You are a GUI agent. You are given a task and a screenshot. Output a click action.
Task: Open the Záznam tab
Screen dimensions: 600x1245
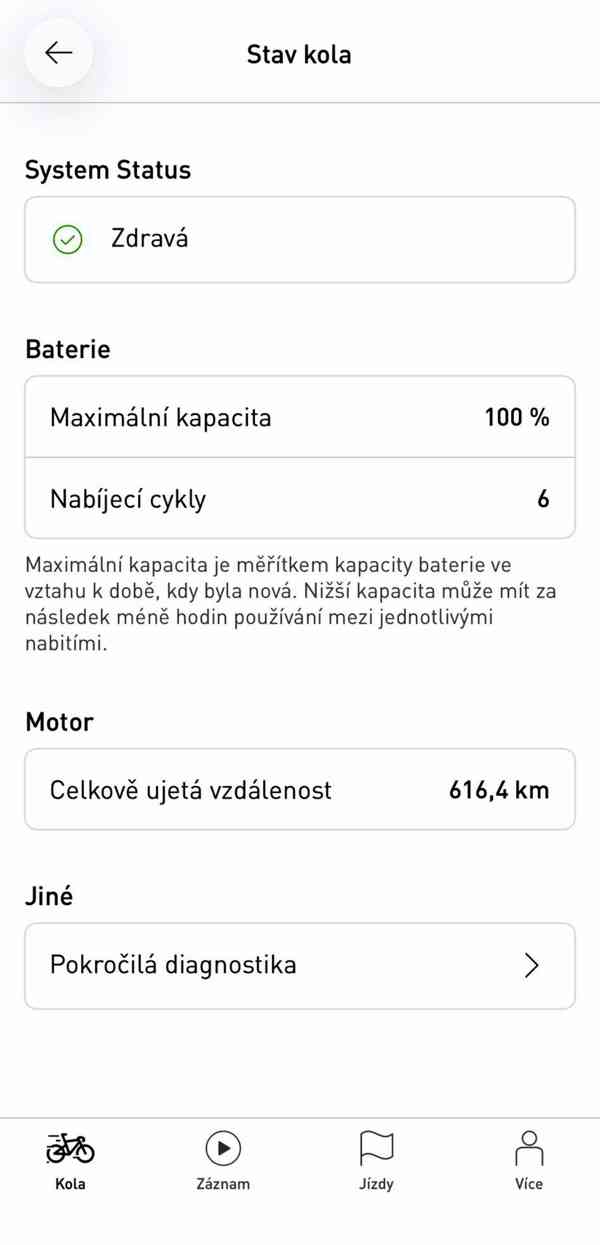click(x=223, y=1160)
